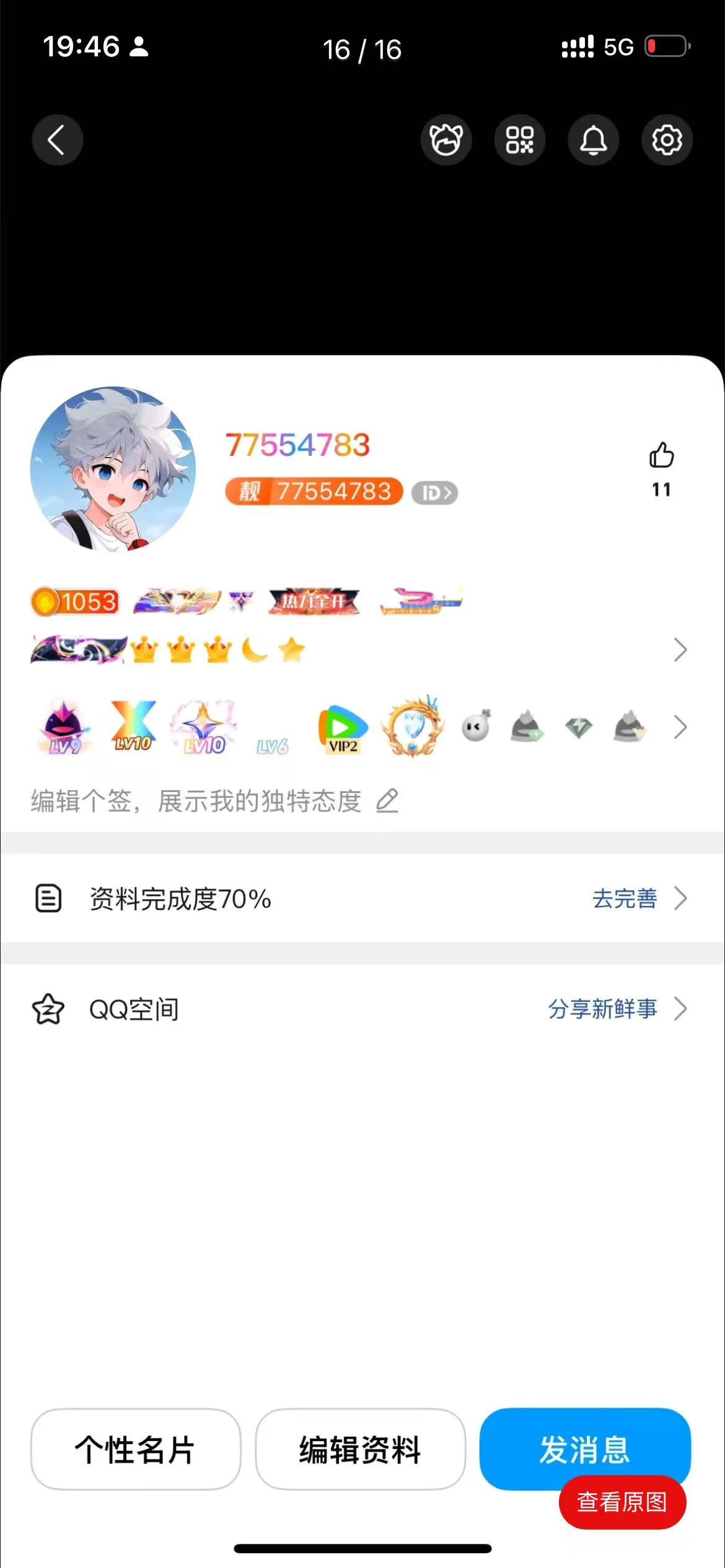The image size is (725, 1568).
Task: Open 个性名片 button
Action: pos(135,1449)
